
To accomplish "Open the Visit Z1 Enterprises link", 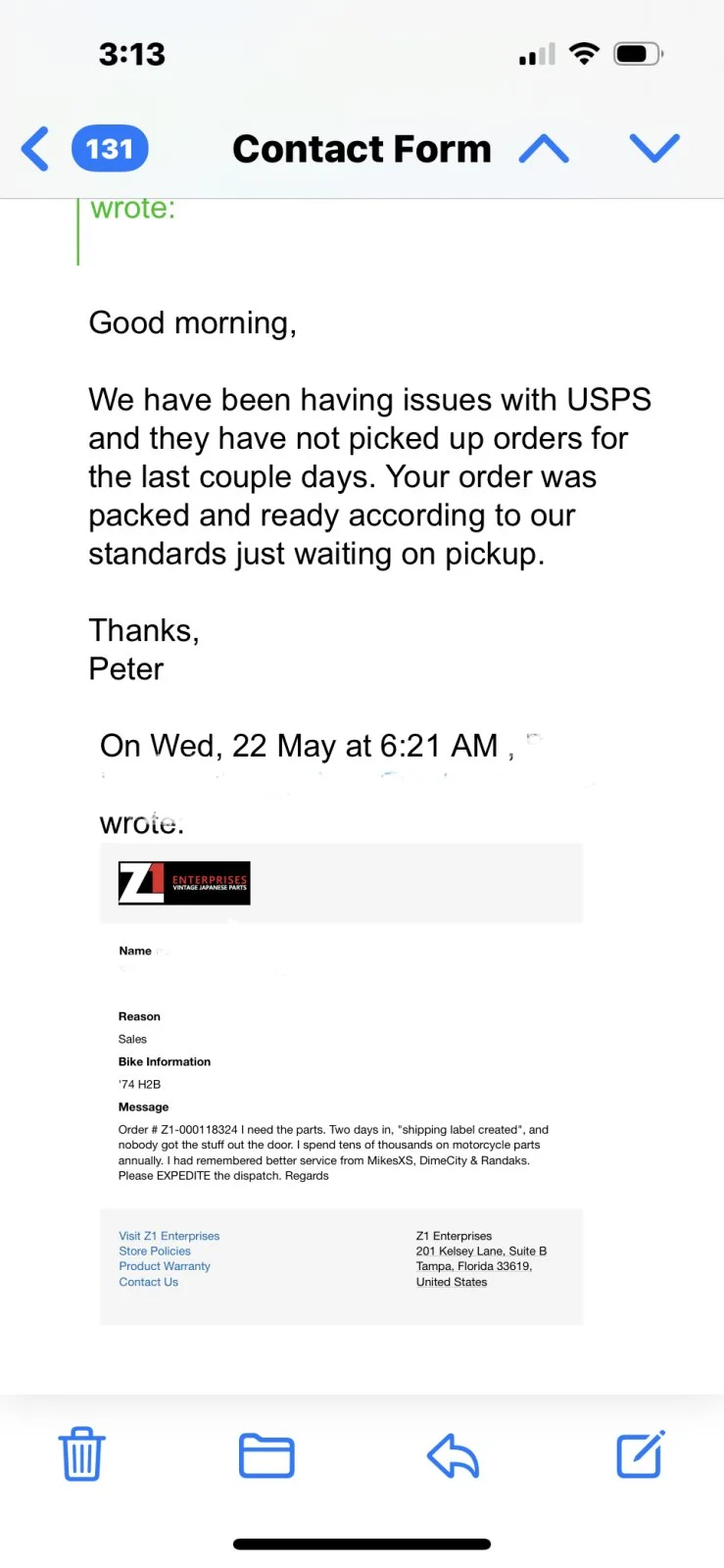I will point(169,1236).
